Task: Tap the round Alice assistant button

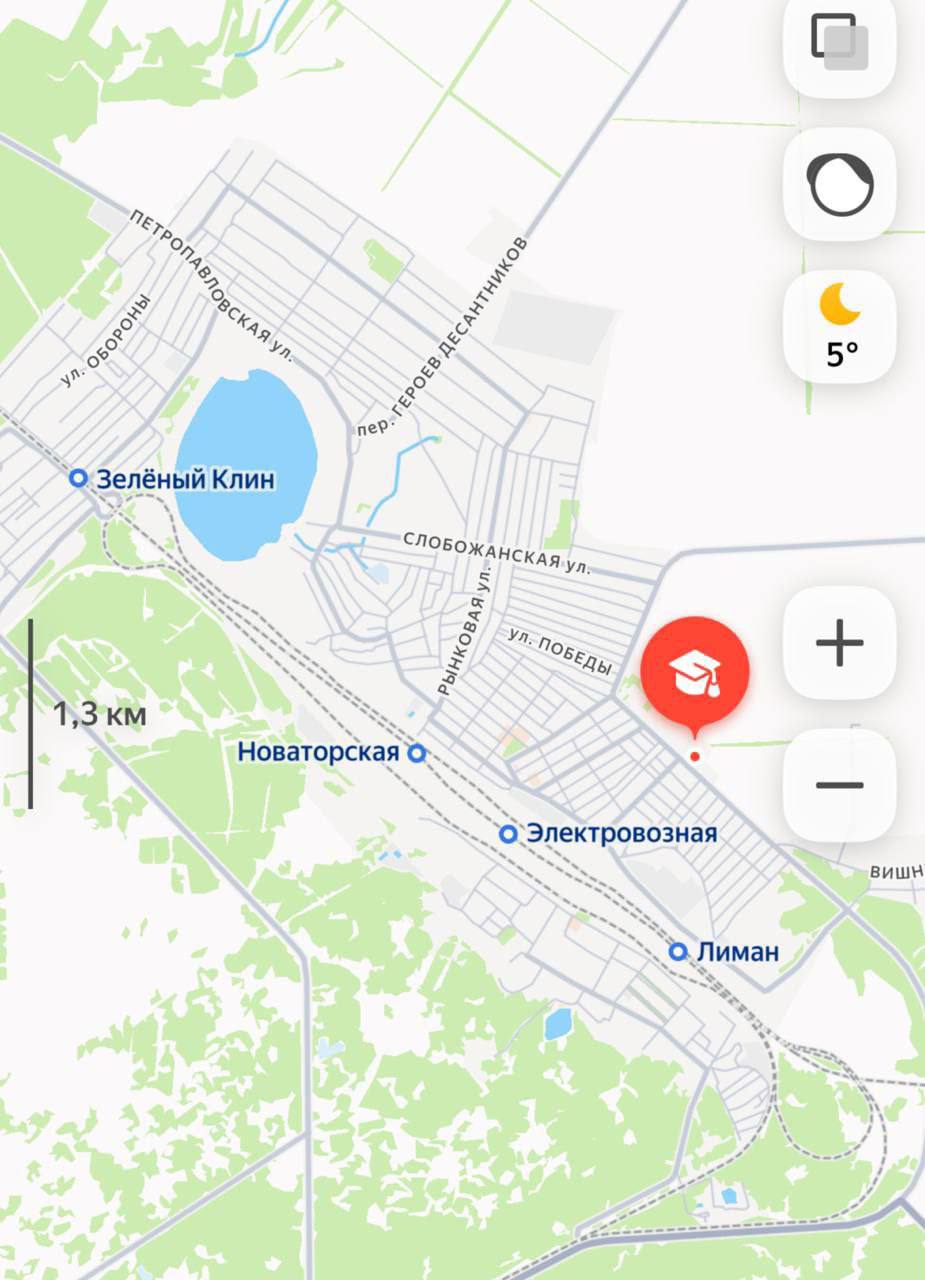Action: point(839,184)
